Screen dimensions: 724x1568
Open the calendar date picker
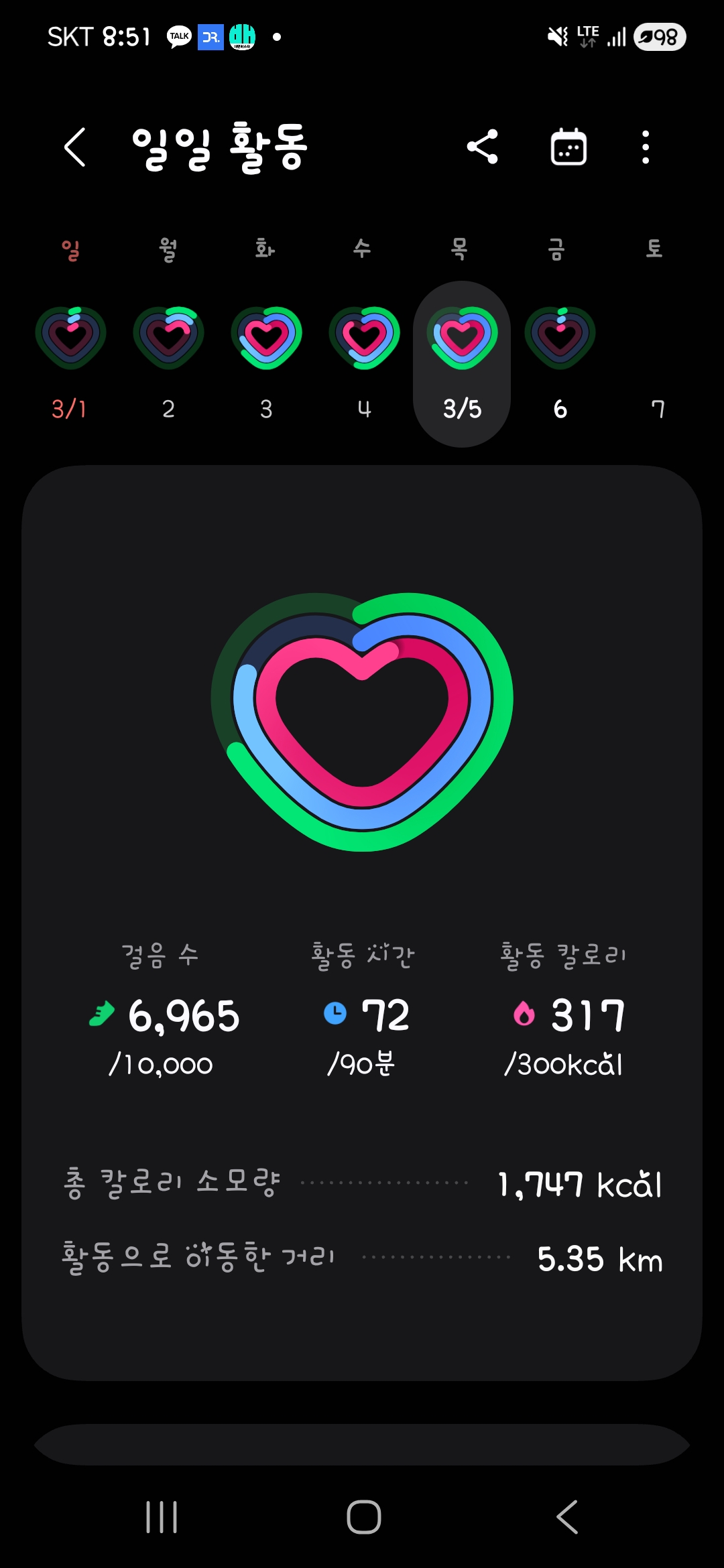click(x=568, y=147)
